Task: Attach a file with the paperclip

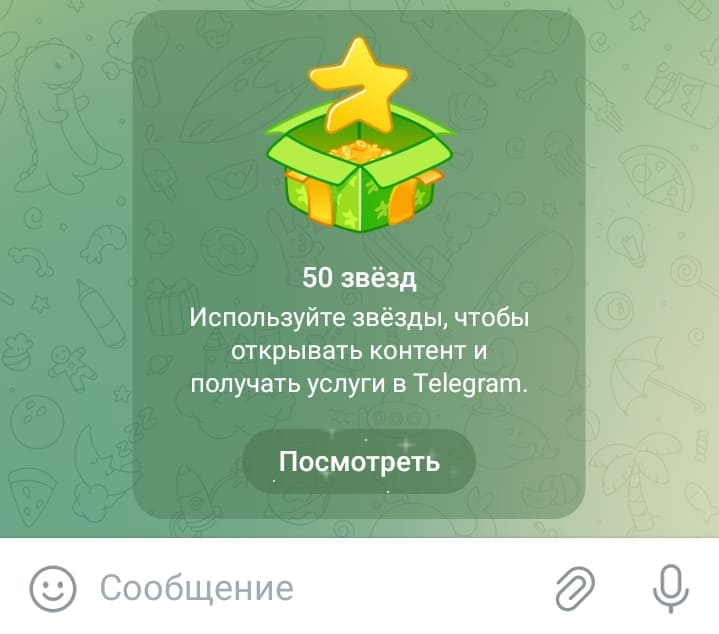Action: point(575,587)
